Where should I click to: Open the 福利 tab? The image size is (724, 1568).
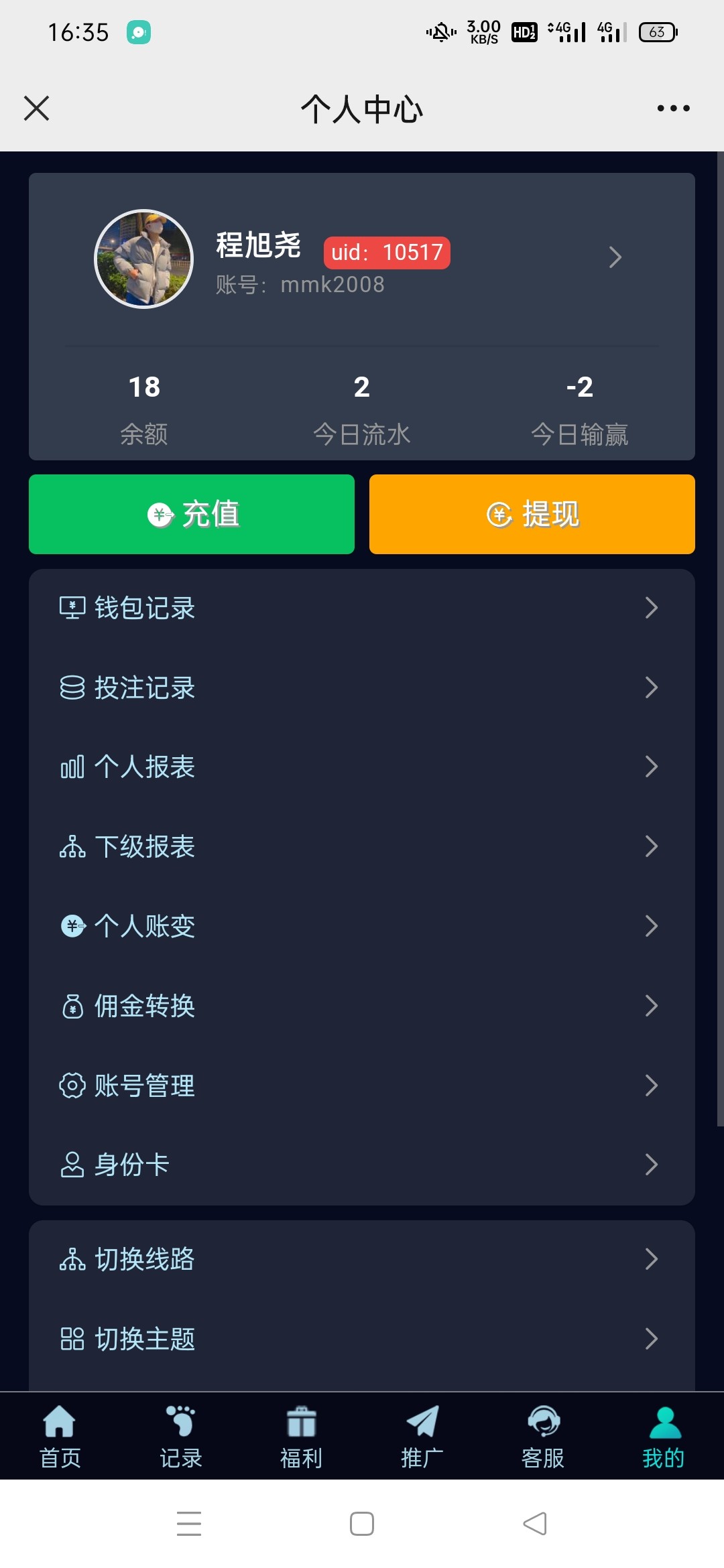tap(302, 1437)
